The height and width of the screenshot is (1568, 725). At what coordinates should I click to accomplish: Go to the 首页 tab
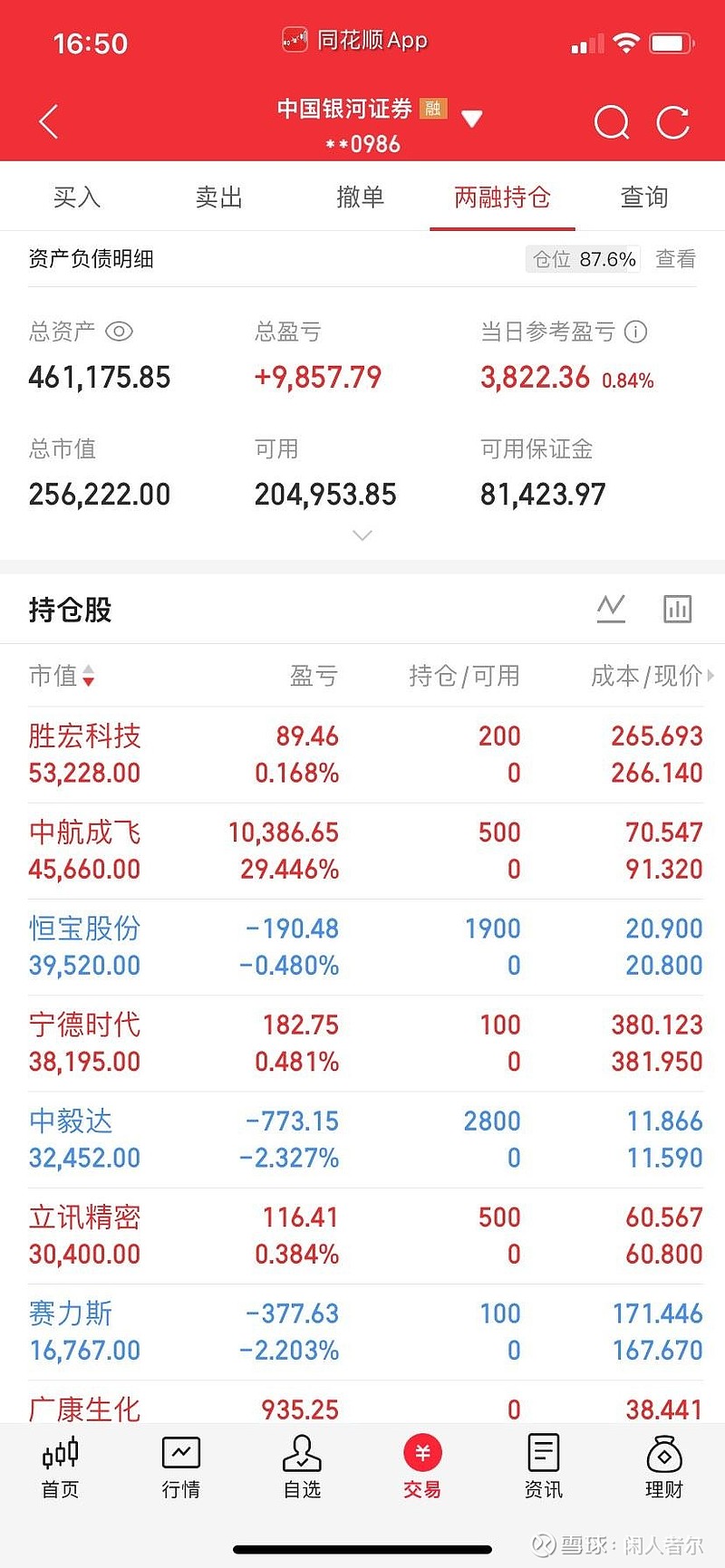pos(61,1467)
